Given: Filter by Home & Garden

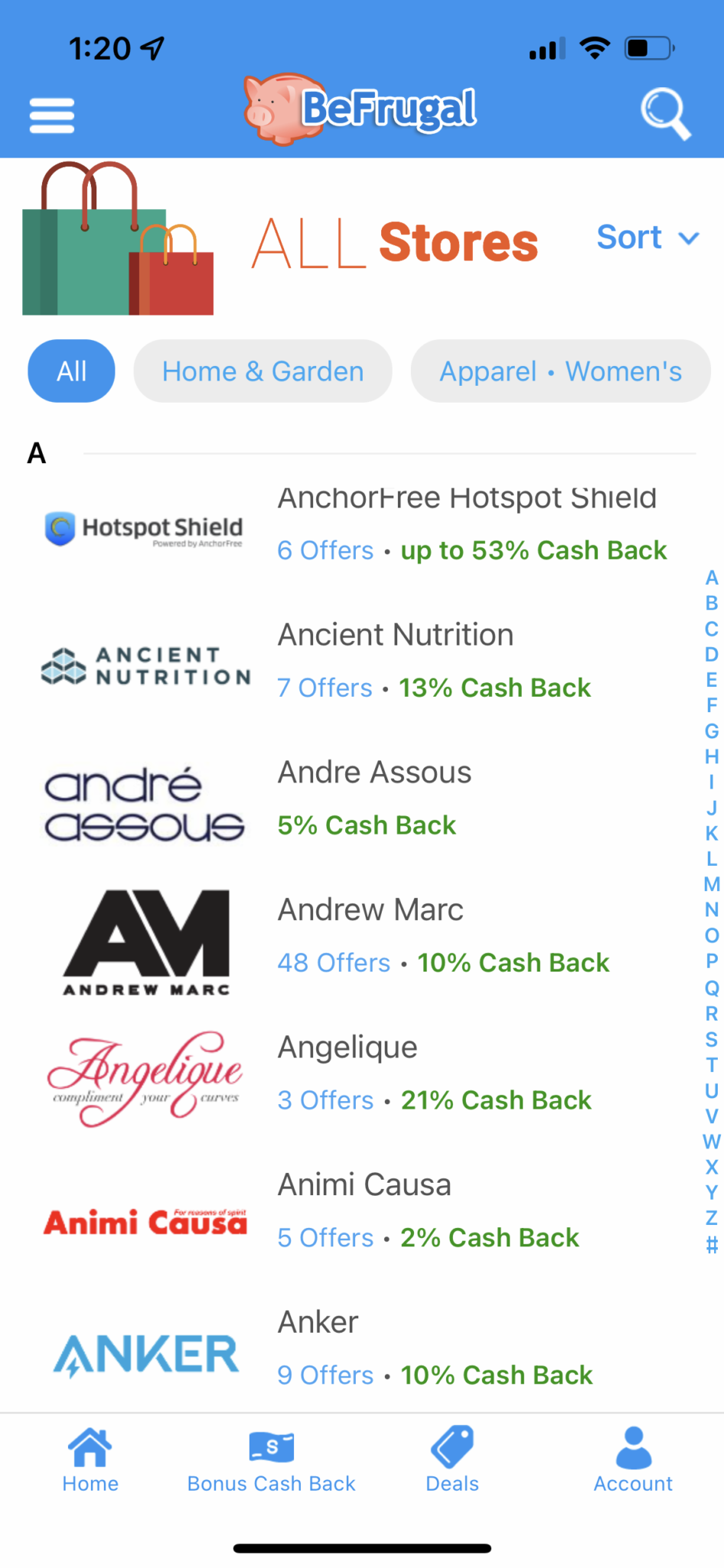Looking at the screenshot, I should pos(263,371).
